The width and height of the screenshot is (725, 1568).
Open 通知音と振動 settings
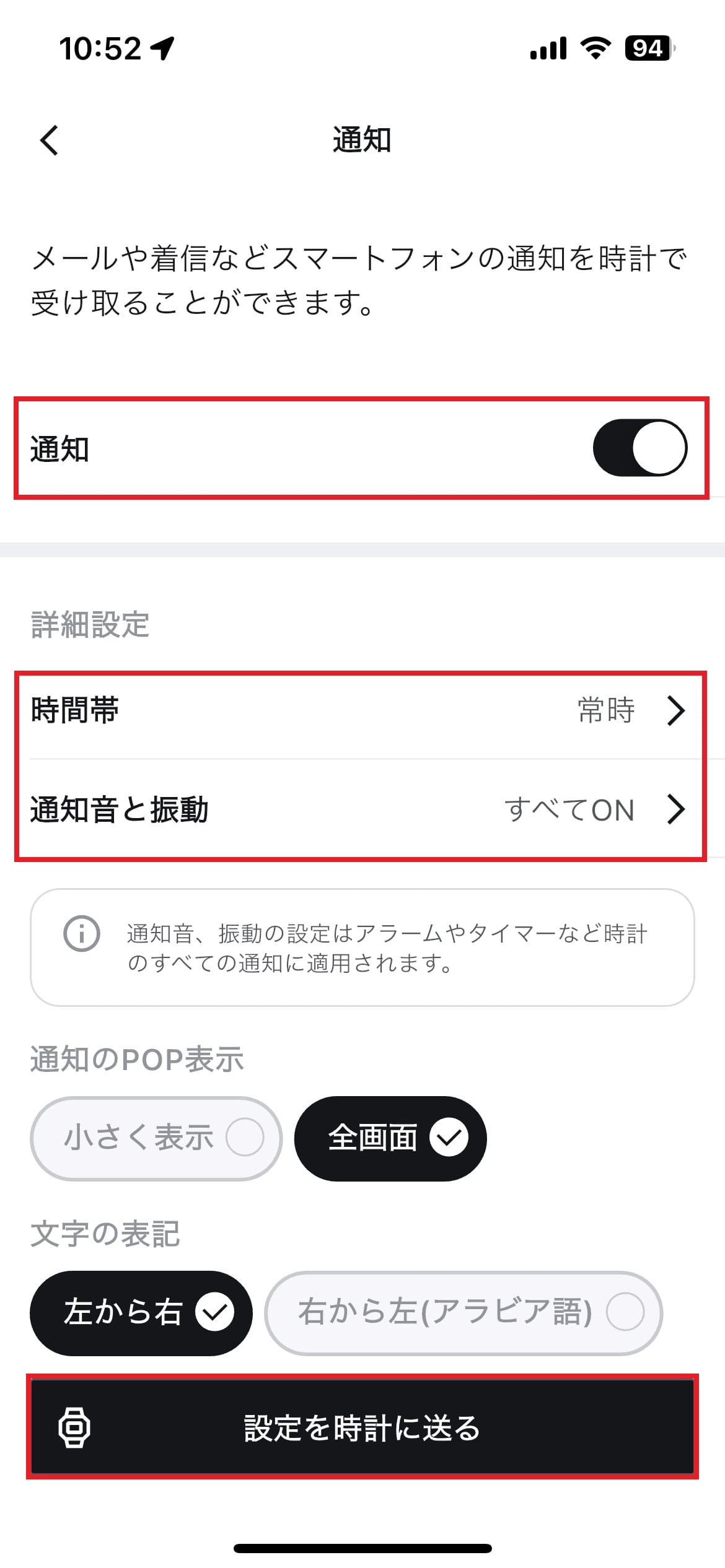pyautogui.click(x=359, y=809)
